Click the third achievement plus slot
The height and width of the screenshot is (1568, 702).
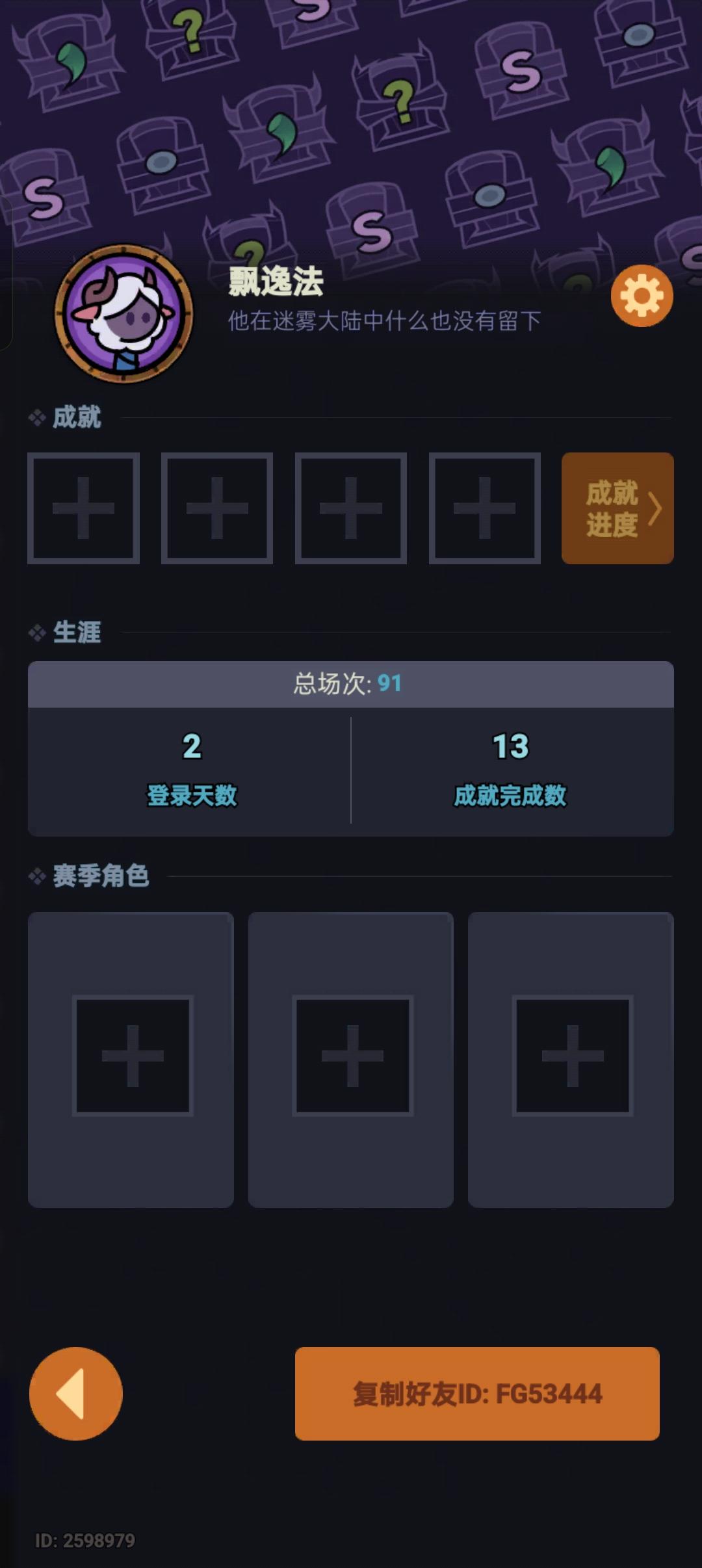[x=351, y=508]
